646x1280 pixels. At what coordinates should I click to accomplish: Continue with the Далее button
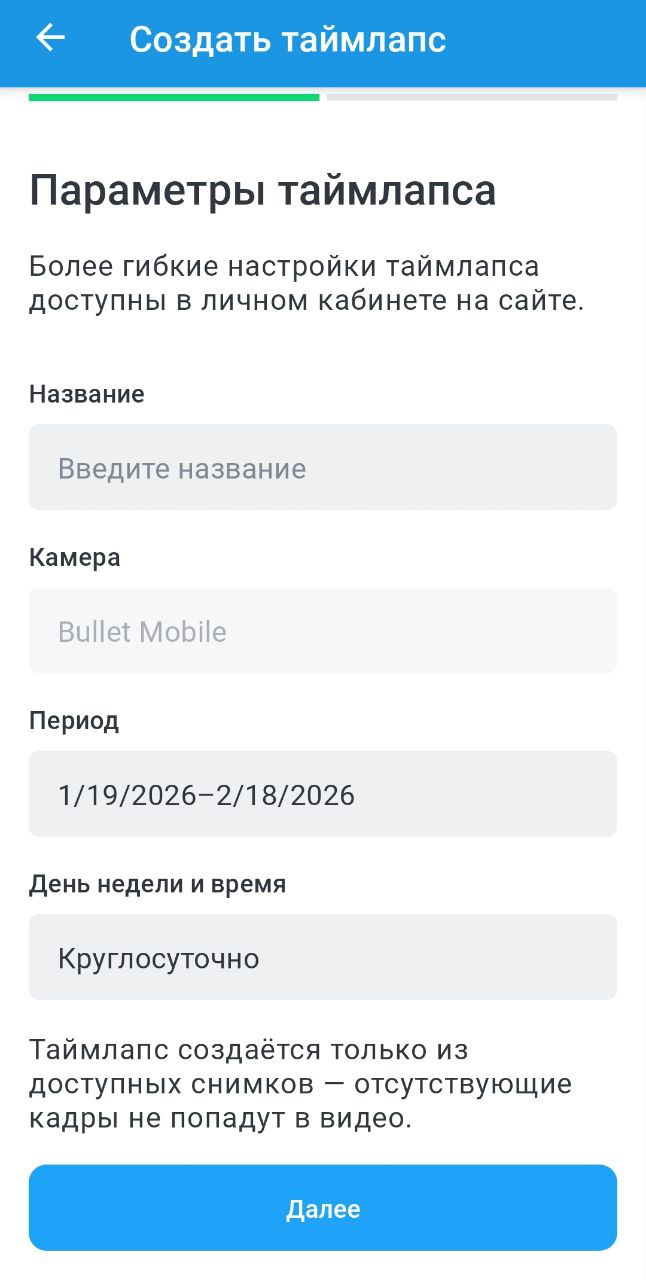[322, 1208]
